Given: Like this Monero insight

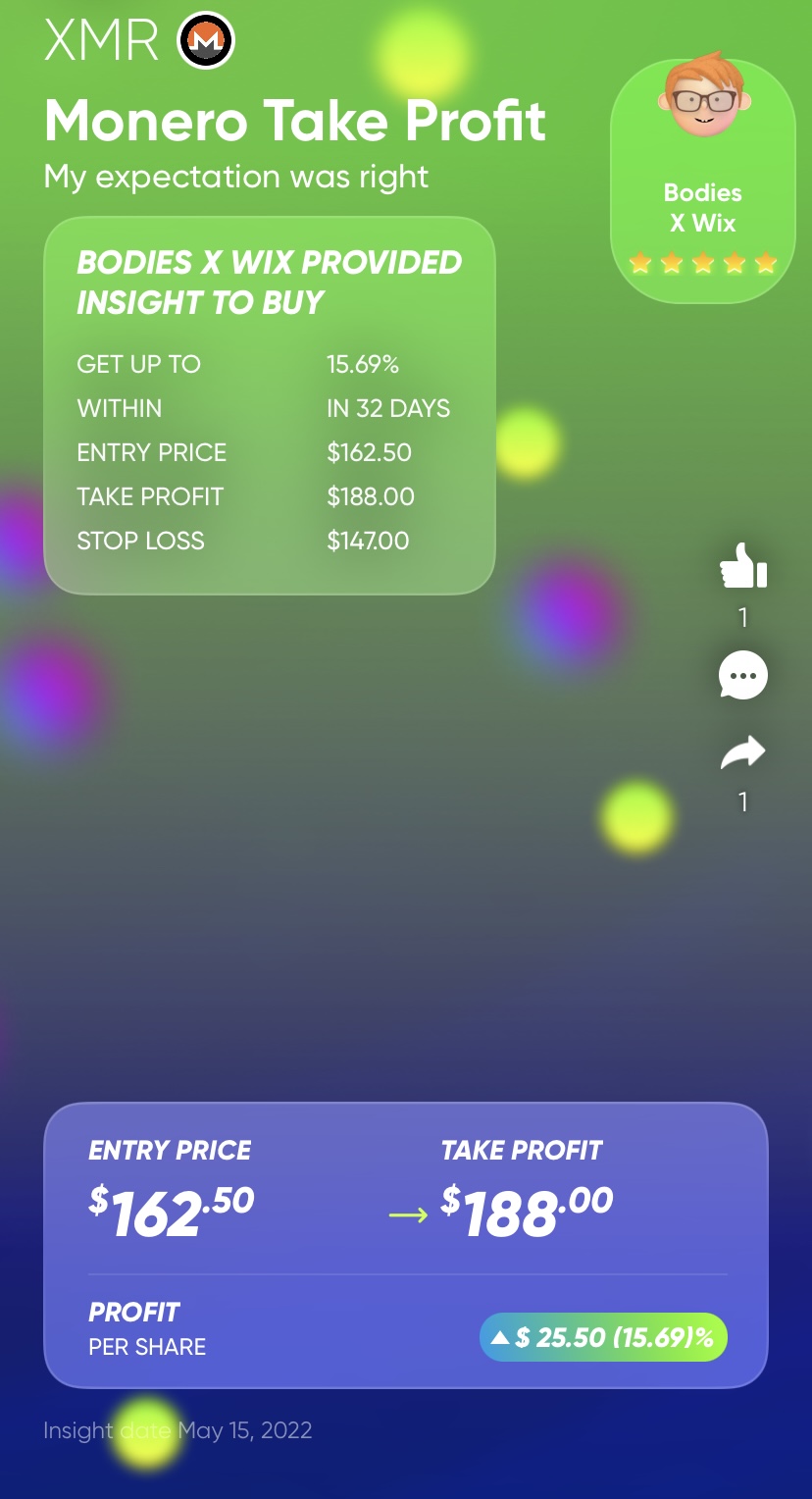Looking at the screenshot, I should point(742,566).
